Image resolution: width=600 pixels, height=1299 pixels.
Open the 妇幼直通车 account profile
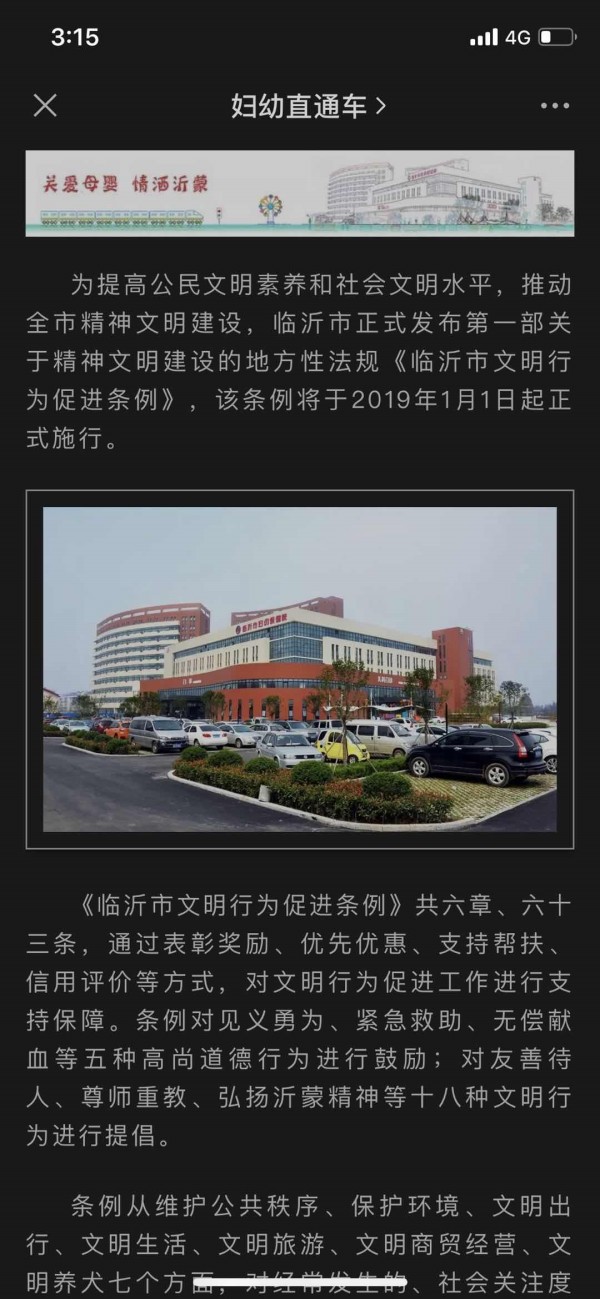[307, 106]
